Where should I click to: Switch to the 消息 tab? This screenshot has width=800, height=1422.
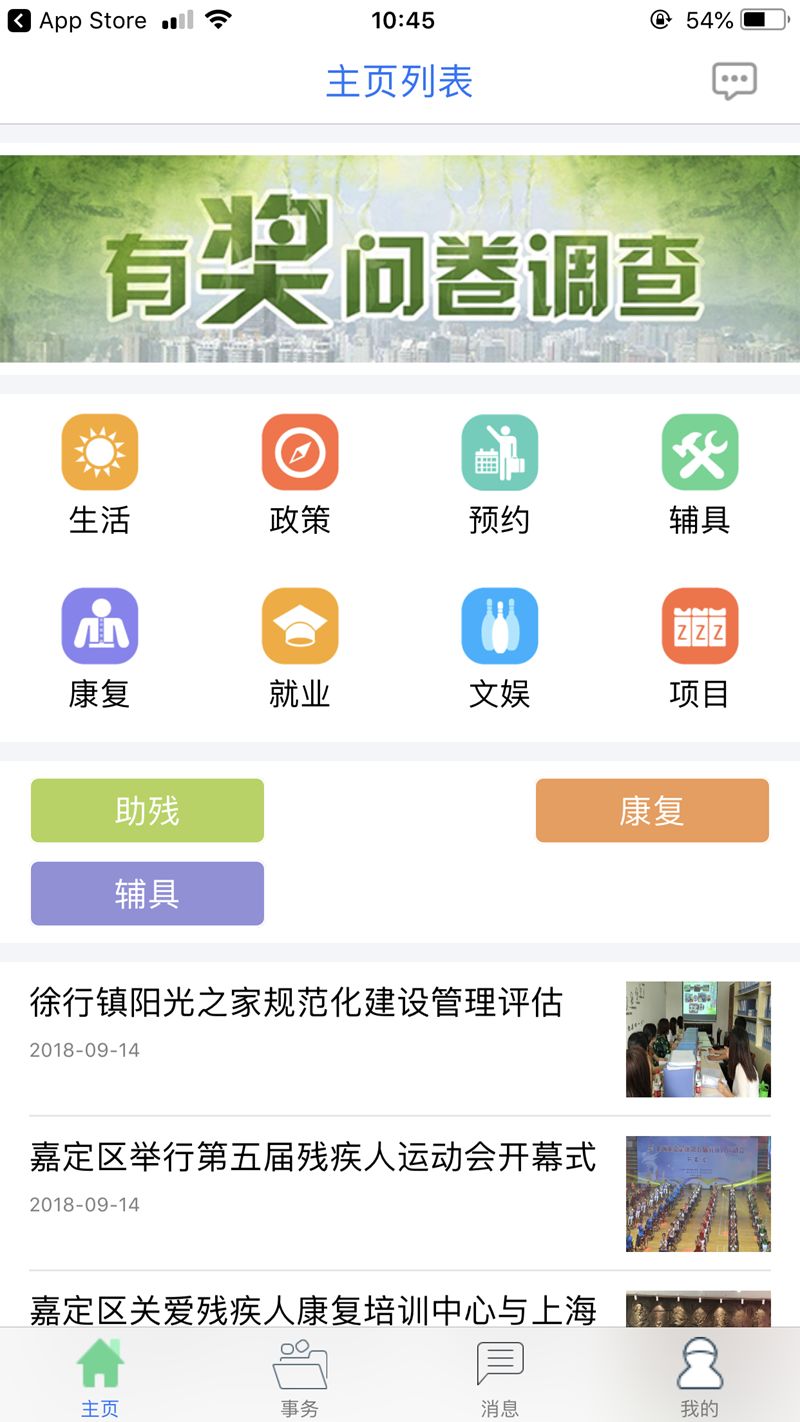[499, 1375]
